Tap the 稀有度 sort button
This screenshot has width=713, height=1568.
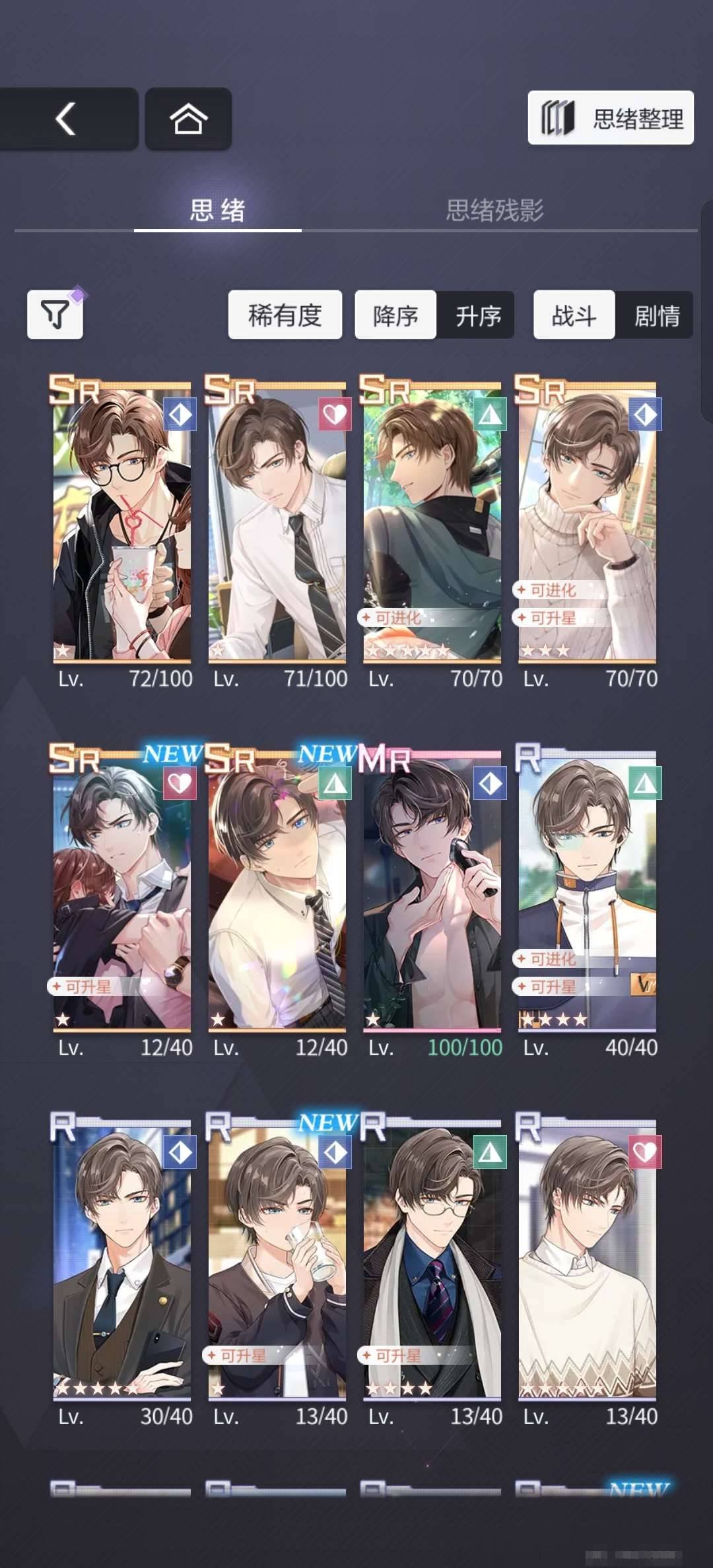[285, 315]
